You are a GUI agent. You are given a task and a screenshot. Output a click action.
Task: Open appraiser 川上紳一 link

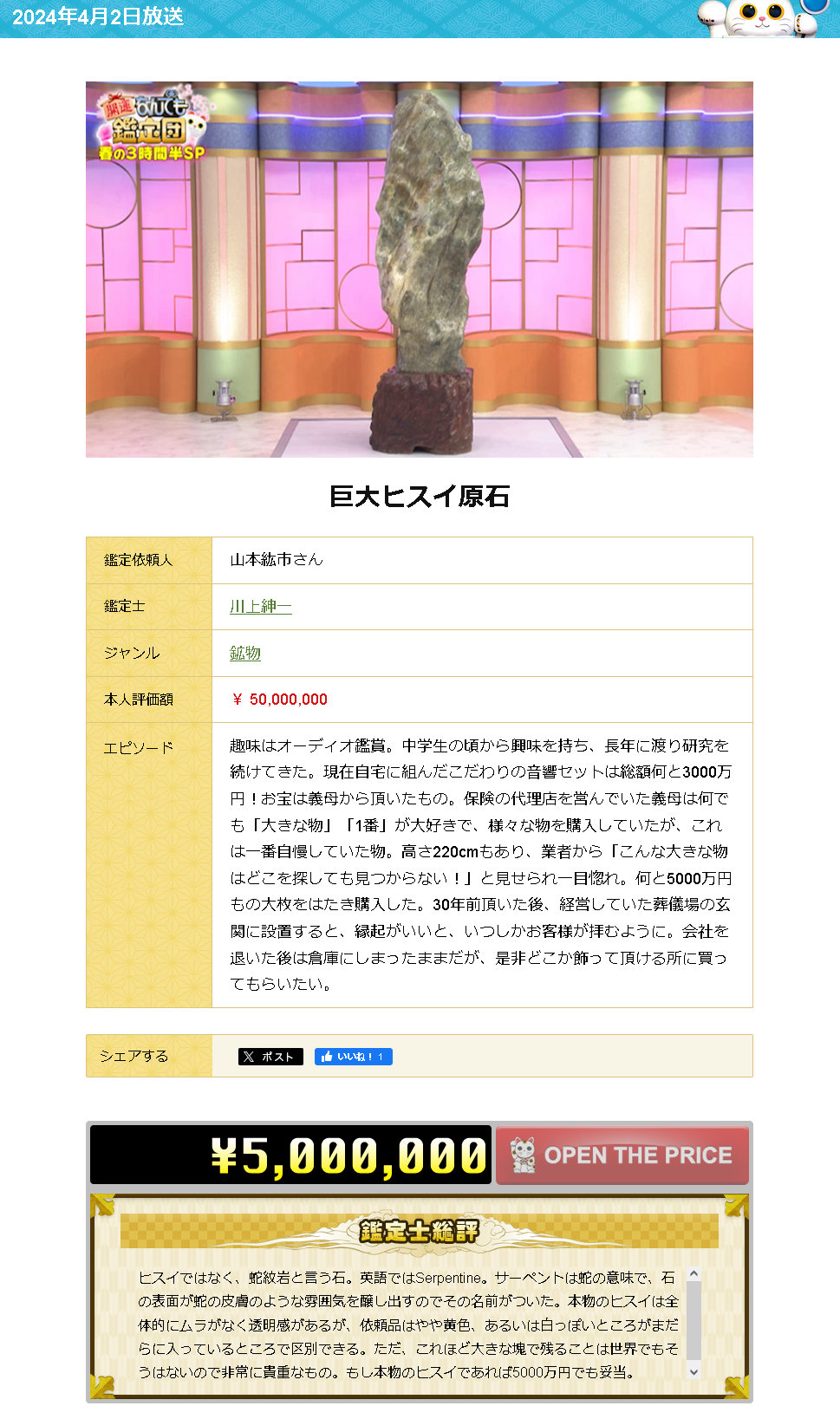(x=260, y=607)
